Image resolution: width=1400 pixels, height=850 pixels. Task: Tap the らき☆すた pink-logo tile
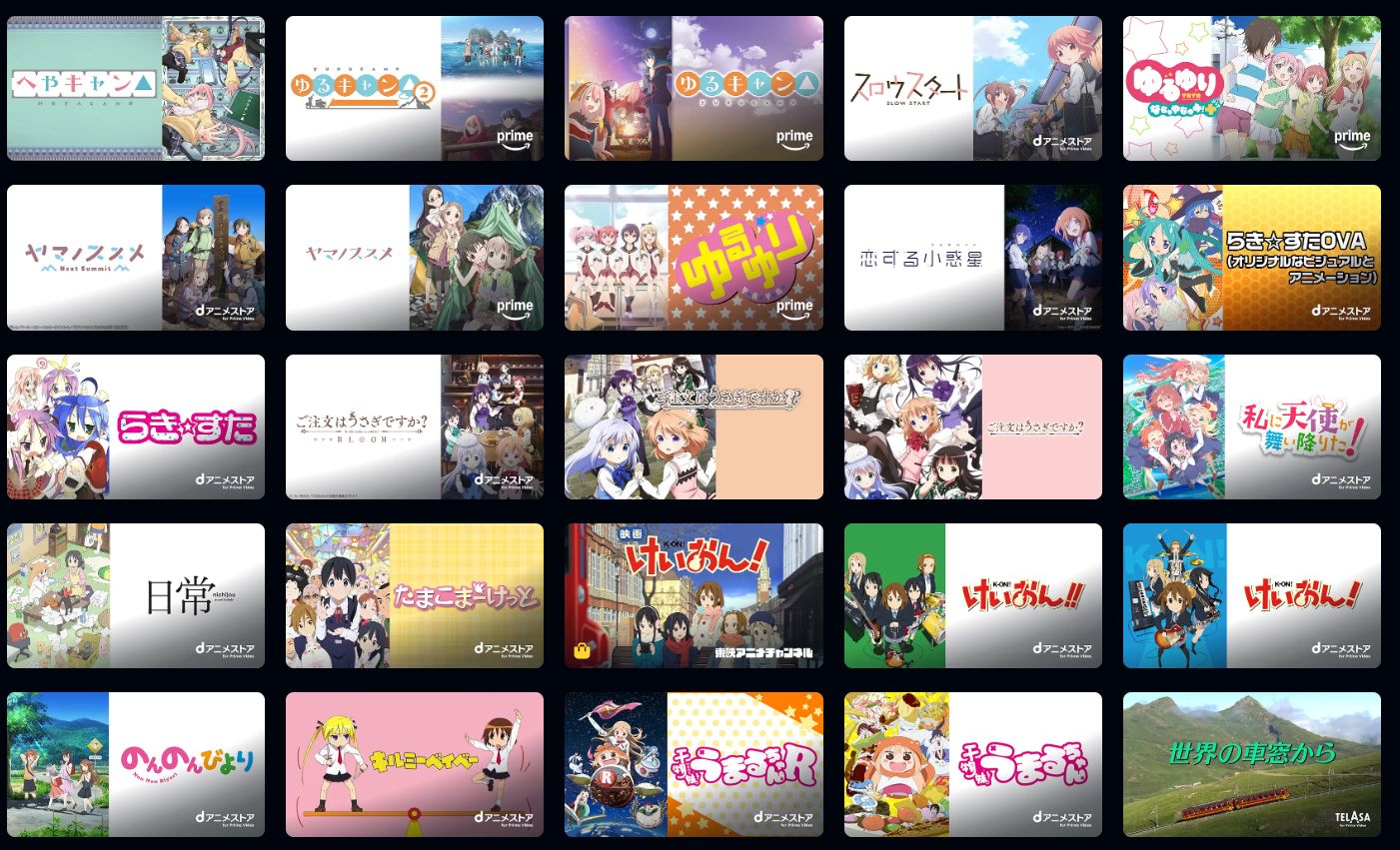(x=136, y=426)
